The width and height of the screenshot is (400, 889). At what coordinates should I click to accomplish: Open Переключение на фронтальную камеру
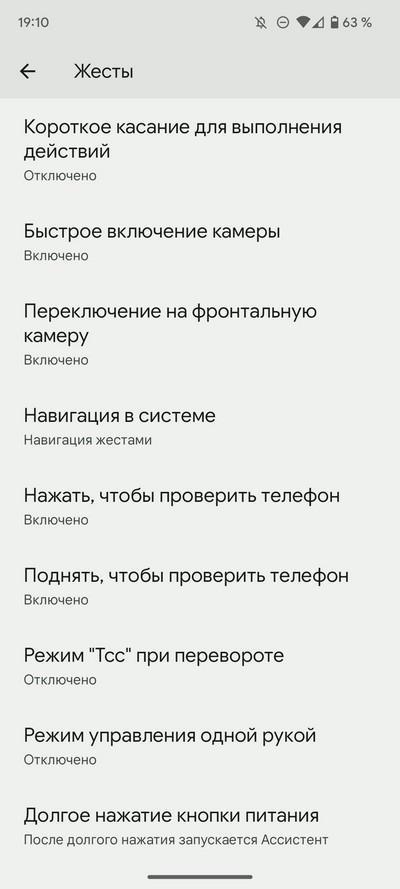tap(200, 335)
